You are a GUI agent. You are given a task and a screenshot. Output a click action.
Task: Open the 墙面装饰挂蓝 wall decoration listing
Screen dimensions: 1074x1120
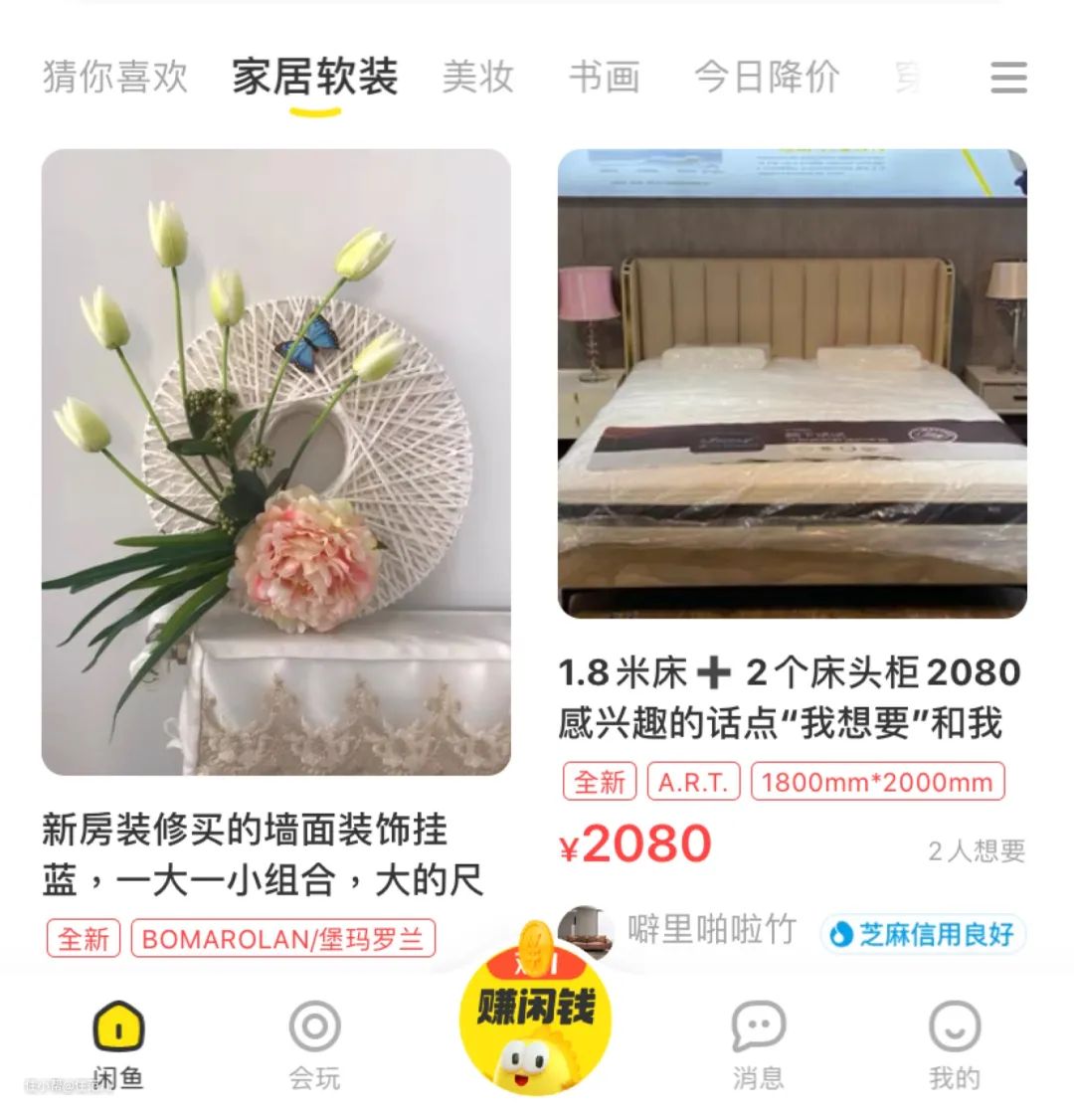pos(275,463)
